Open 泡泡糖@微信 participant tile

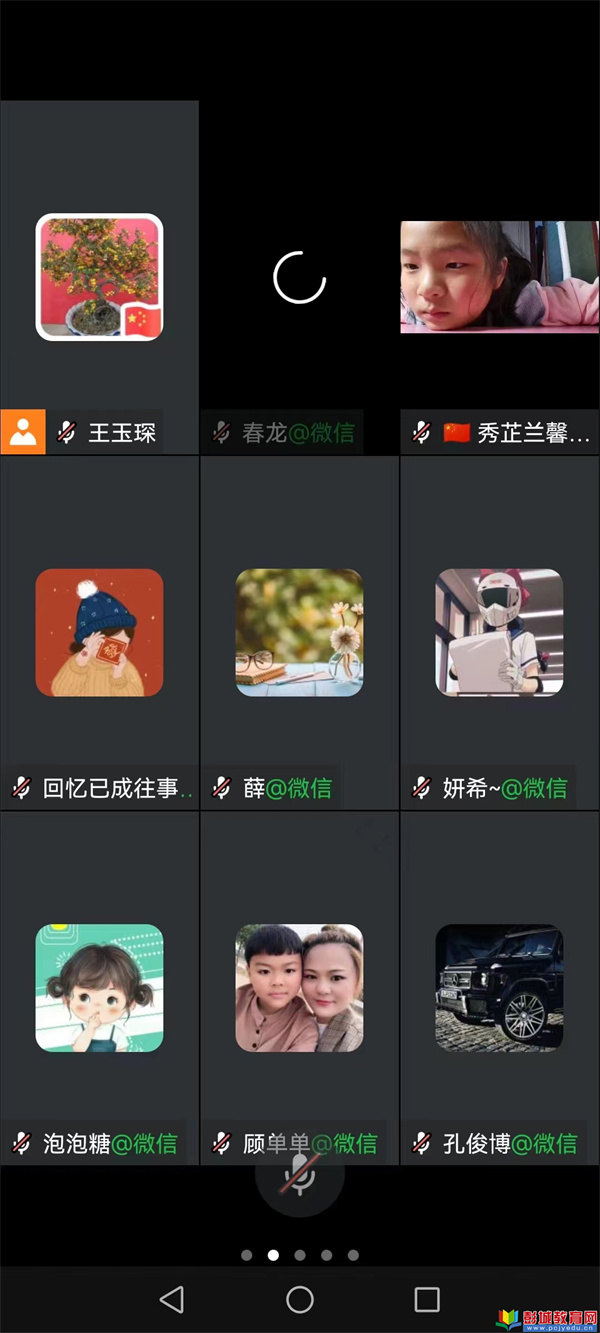click(99, 987)
